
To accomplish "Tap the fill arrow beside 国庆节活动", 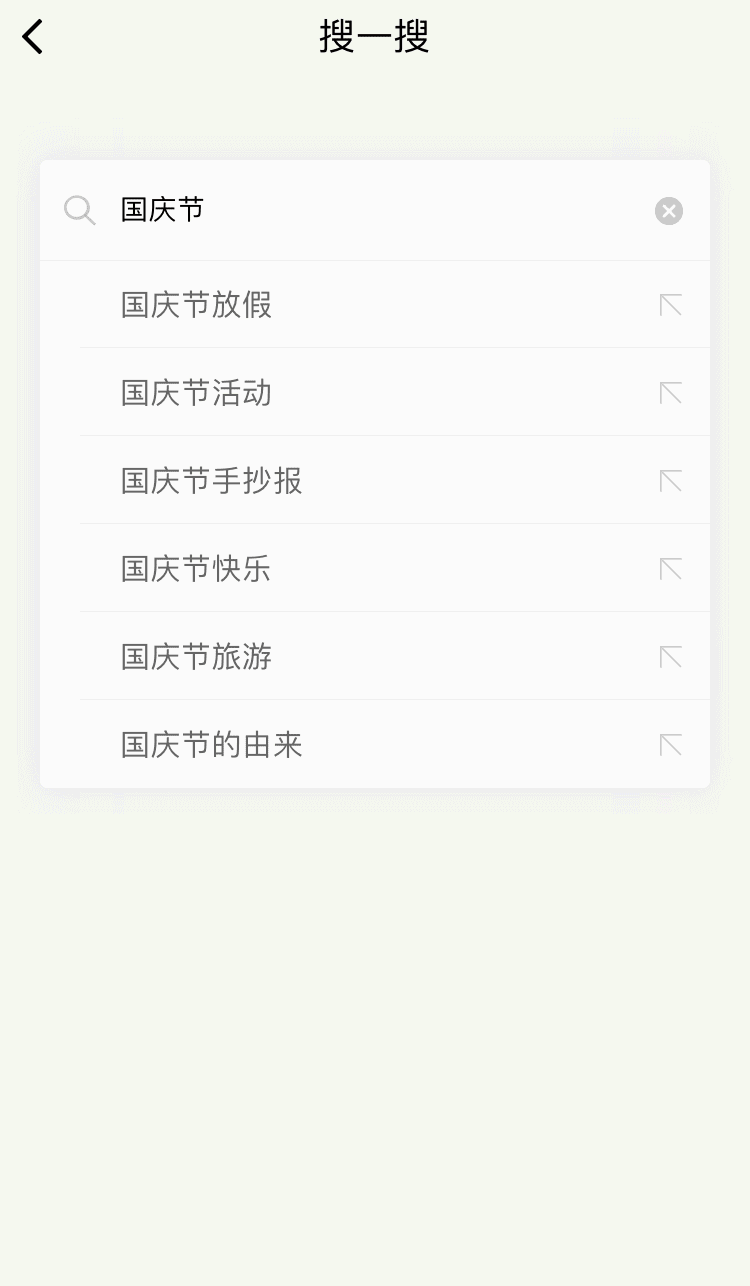I will pos(670,392).
